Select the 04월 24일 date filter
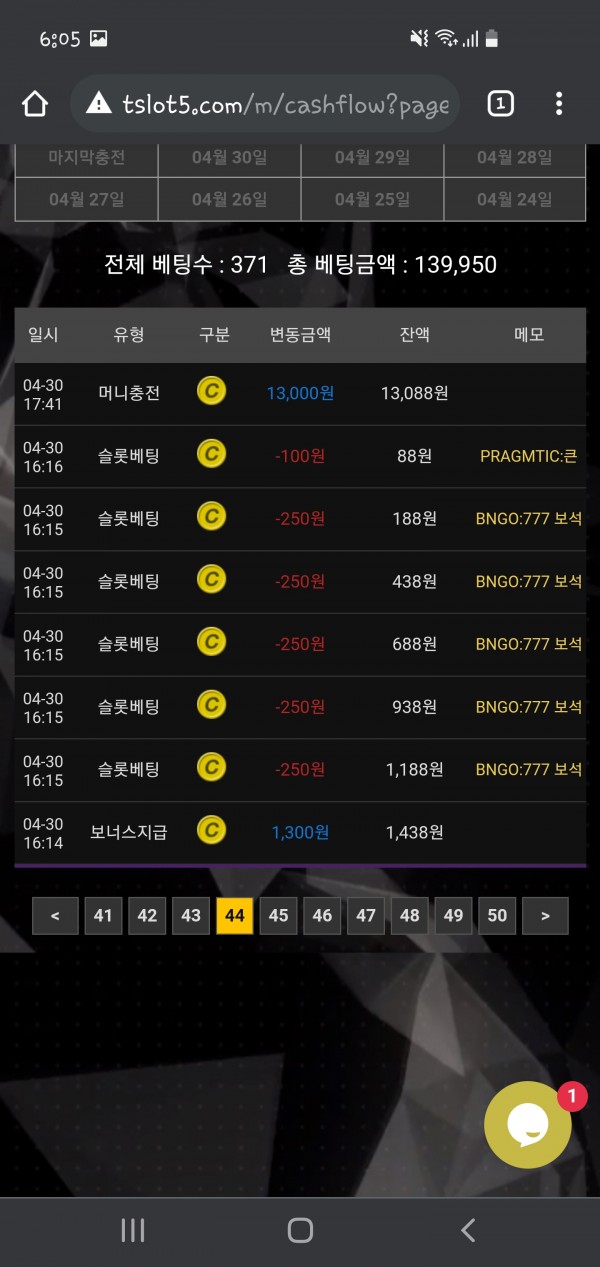Viewport: 600px width, 1267px height. [x=514, y=199]
